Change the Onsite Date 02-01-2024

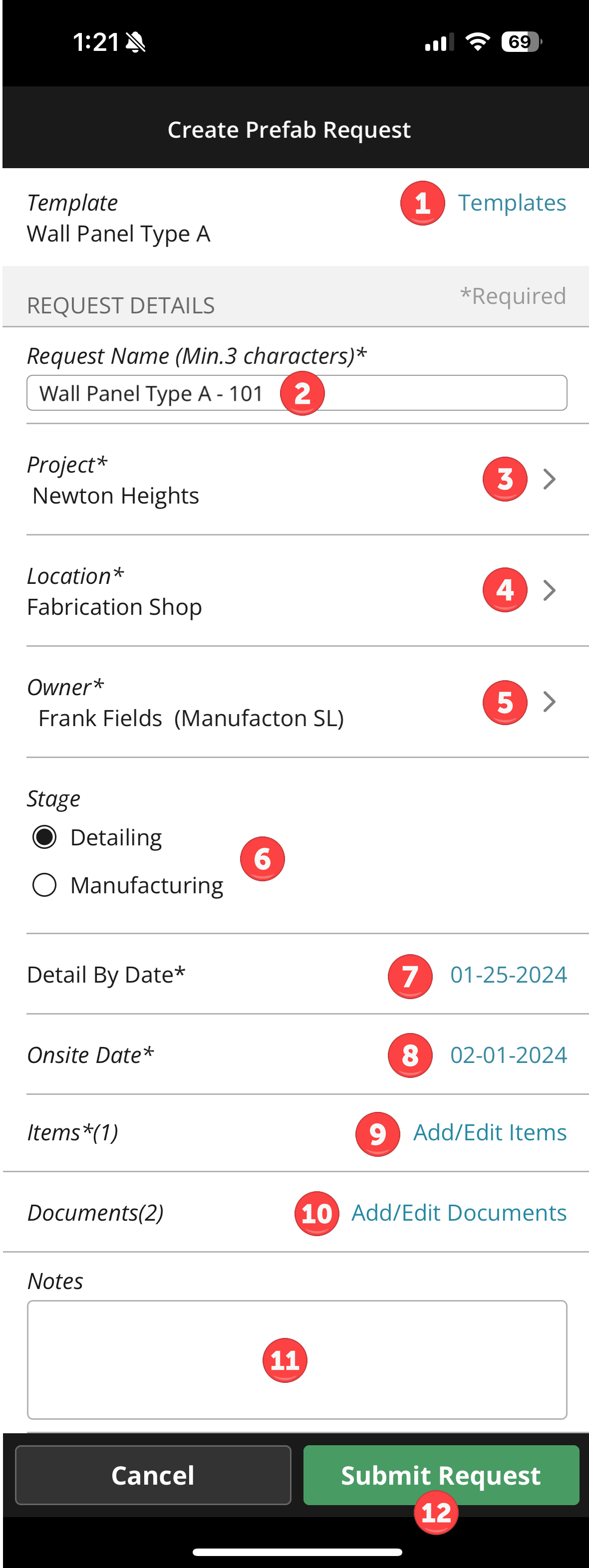pos(508,1055)
